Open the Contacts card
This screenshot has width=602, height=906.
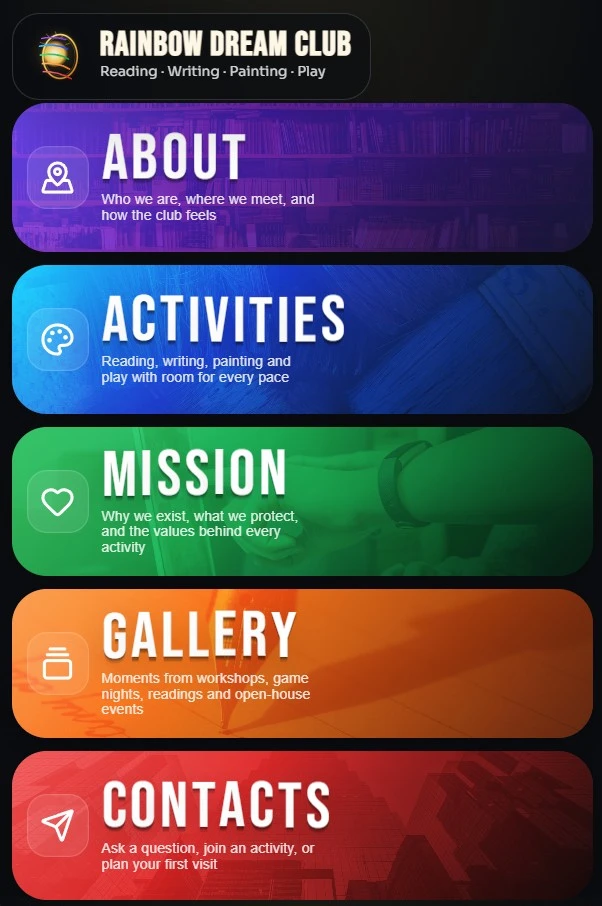click(300, 825)
